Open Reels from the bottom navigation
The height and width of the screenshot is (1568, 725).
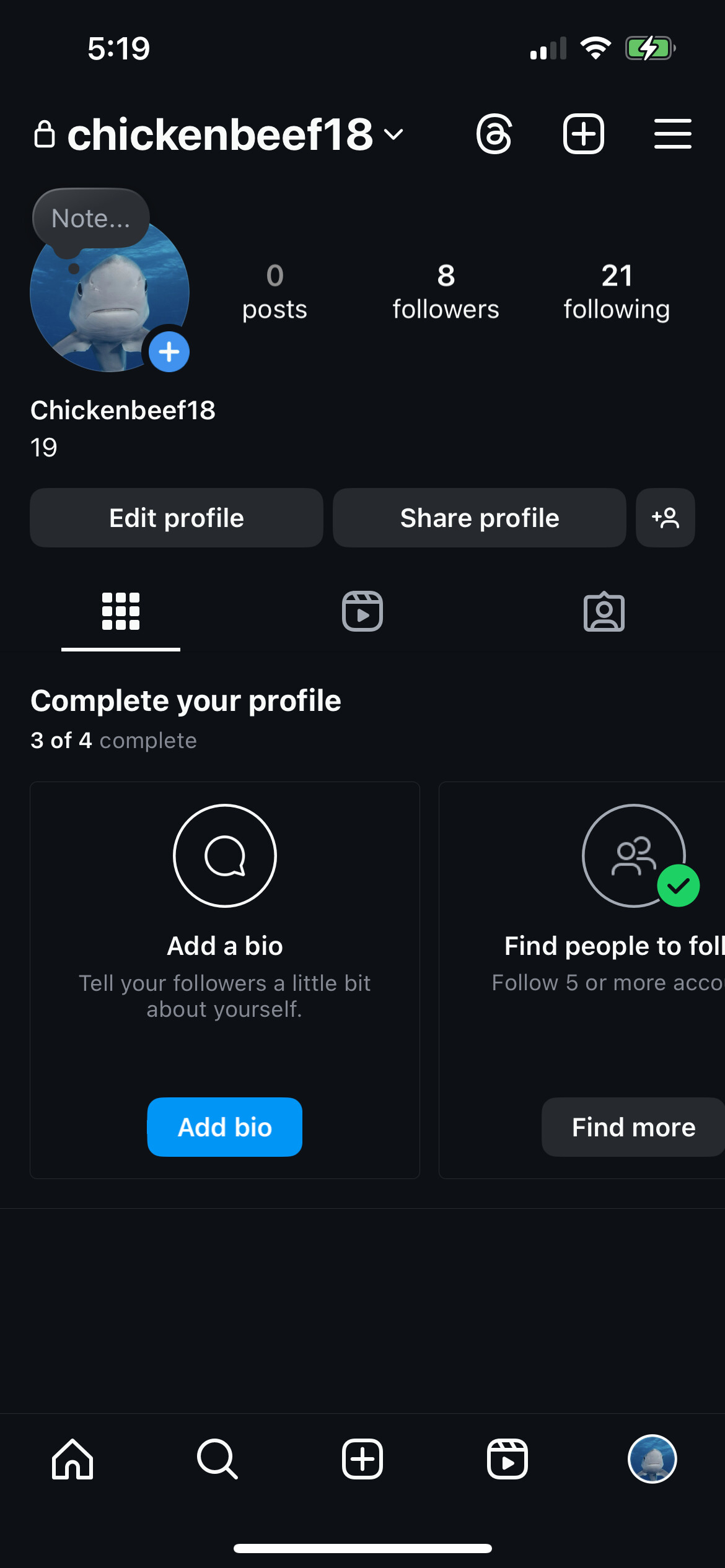507,1459
